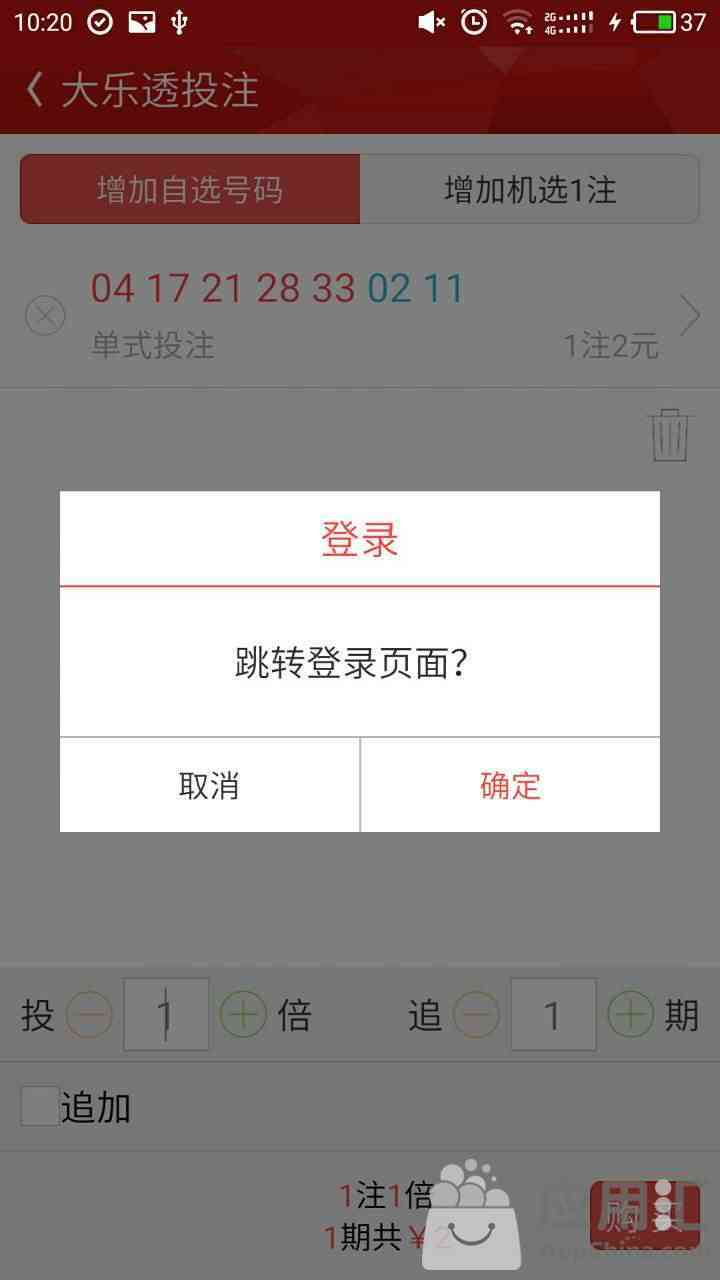The image size is (720, 1280).
Task: Increase the 投 multiplier with plus
Action: pyautogui.click(x=243, y=1015)
